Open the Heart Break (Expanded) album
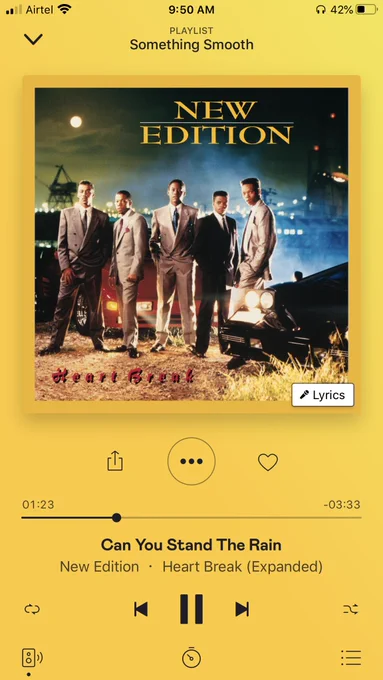Image resolution: width=383 pixels, height=680 pixels. tap(242, 566)
